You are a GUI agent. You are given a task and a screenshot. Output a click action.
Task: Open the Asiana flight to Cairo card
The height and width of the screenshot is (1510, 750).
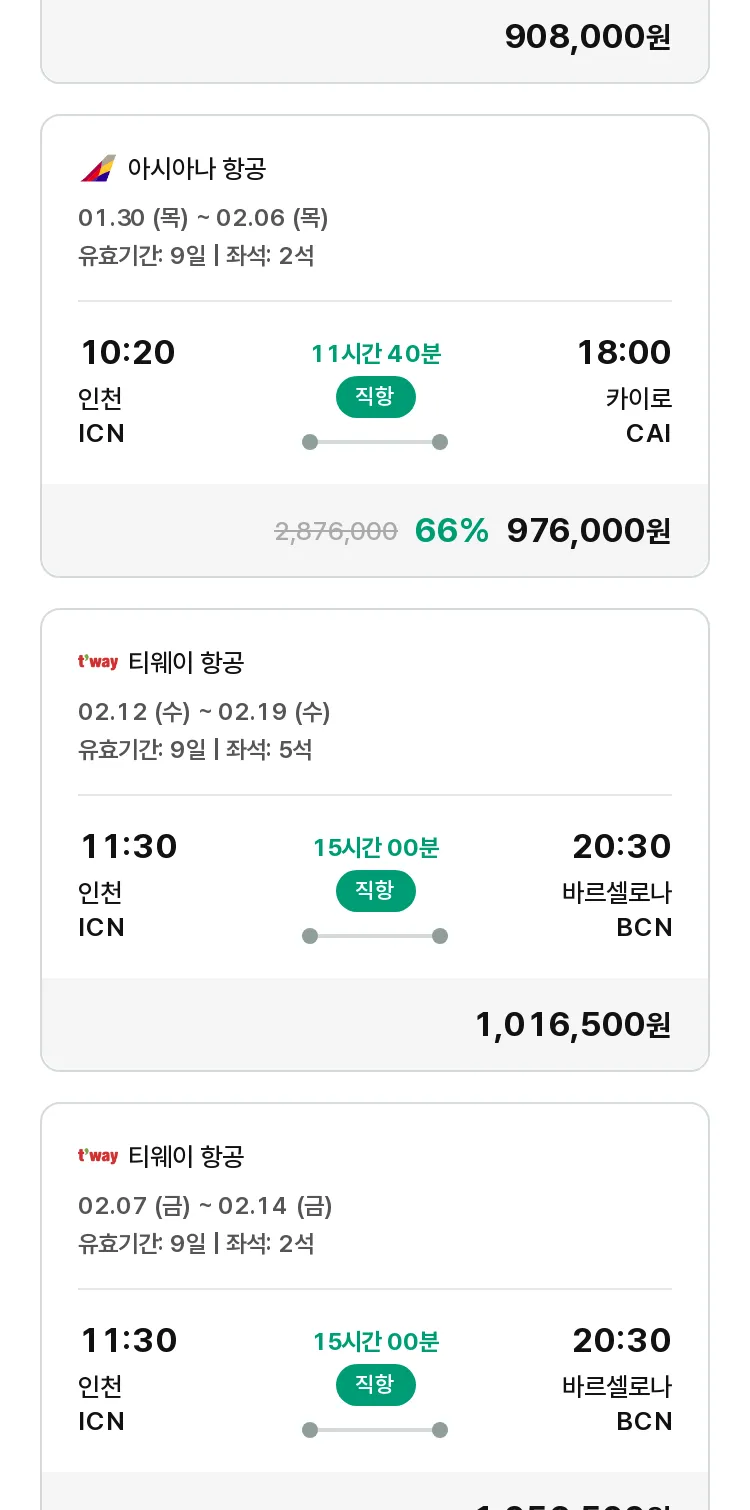click(x=375, y=346)
